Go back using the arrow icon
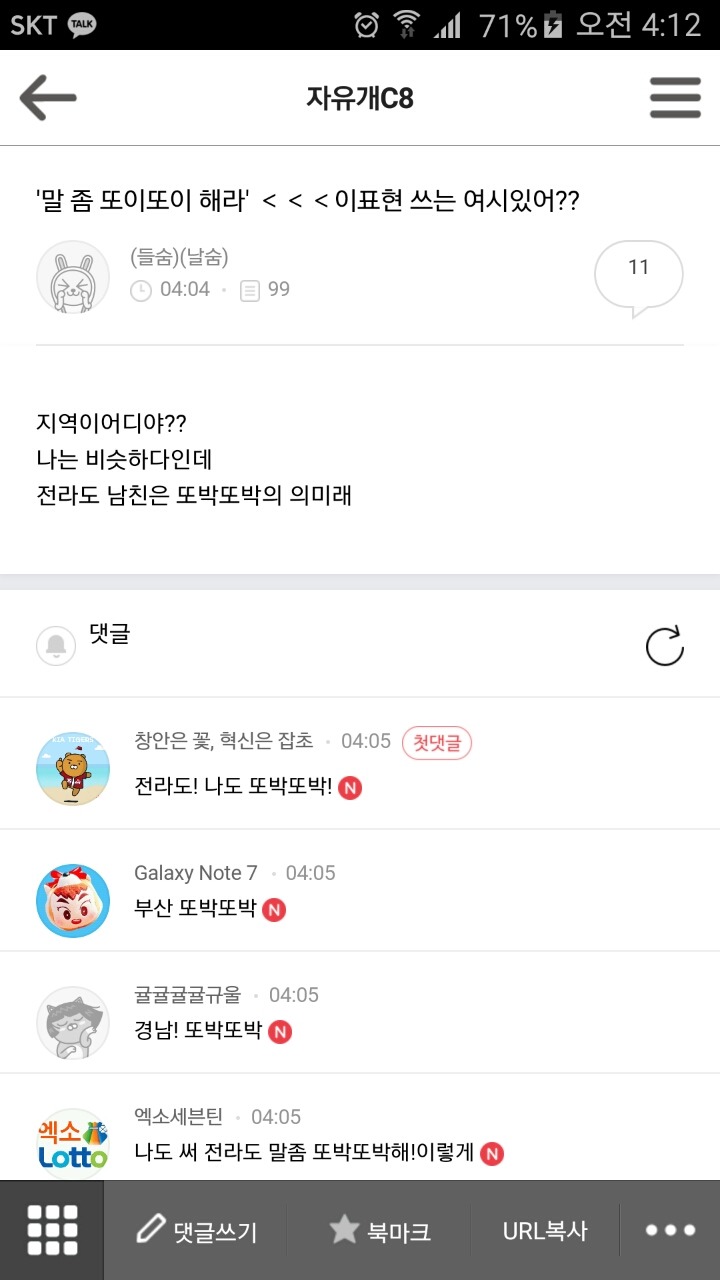720x1280 pixels. [48, 97]
